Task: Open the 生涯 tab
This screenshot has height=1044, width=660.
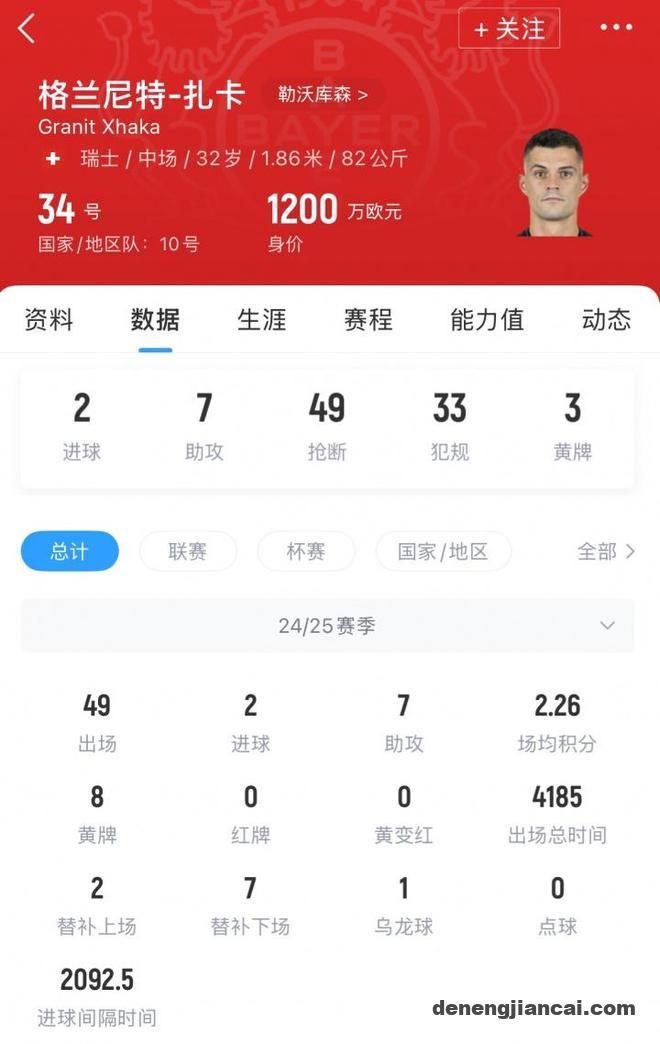Action: point(262,319)
